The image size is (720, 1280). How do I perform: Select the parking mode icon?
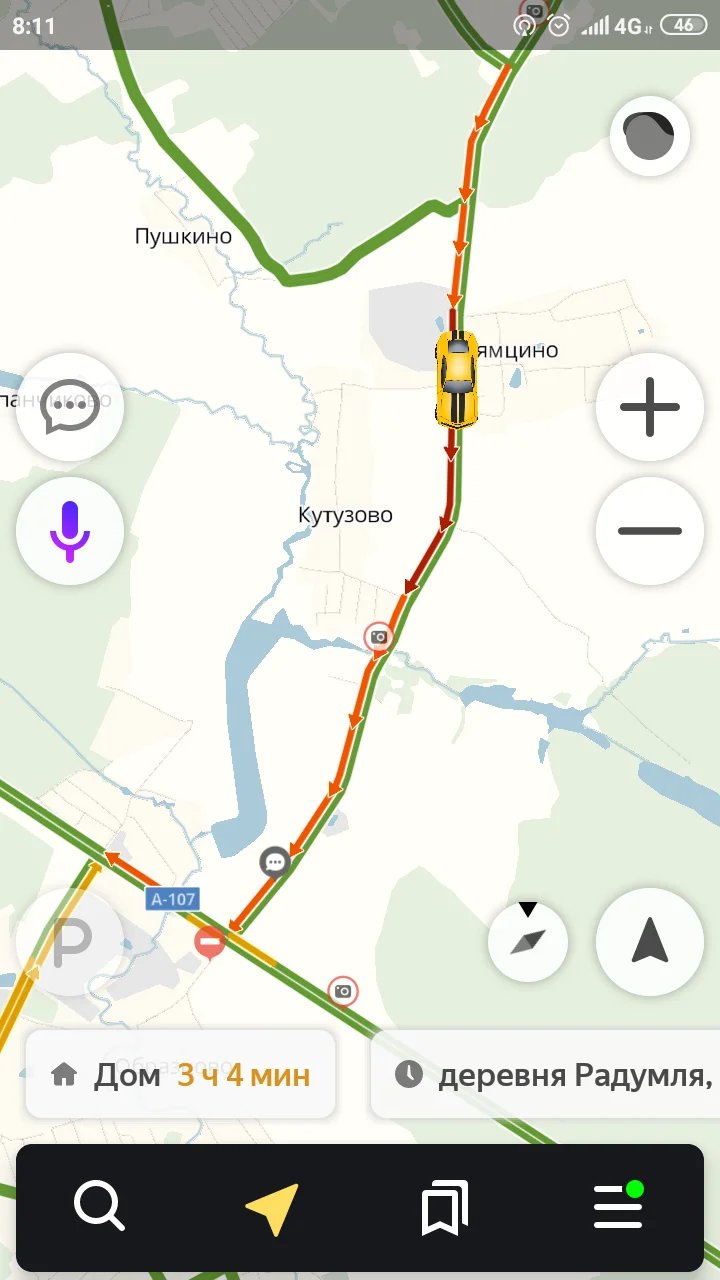(x=69, y=940)
